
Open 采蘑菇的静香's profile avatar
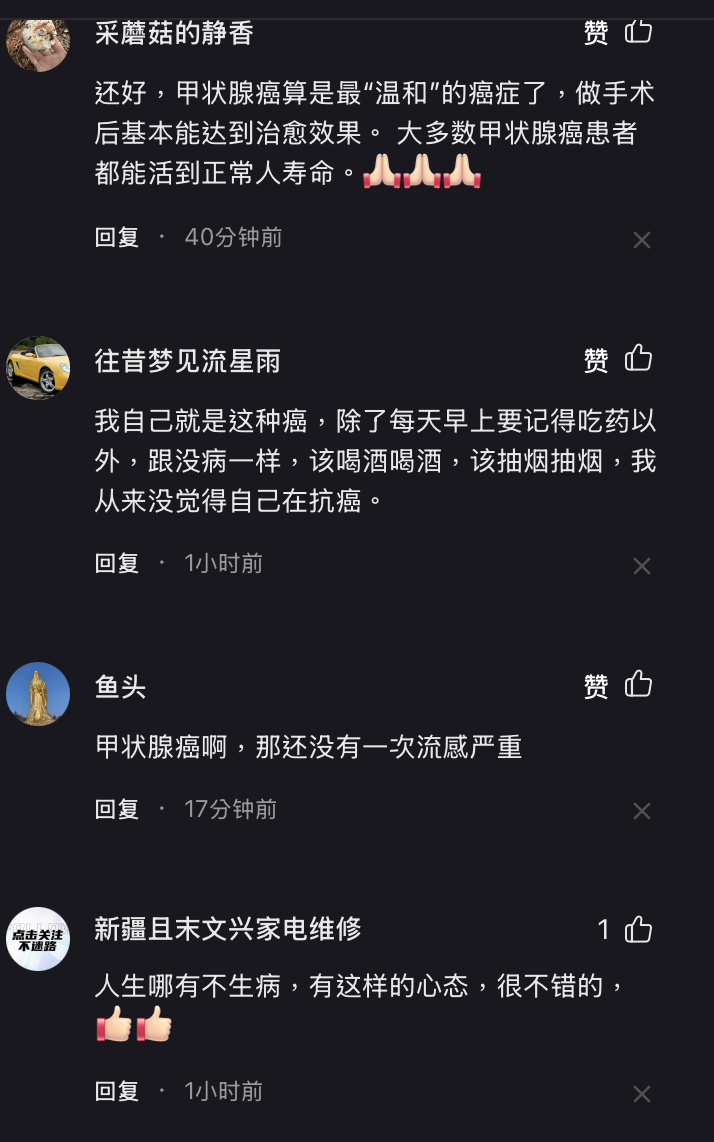coord(38,42)
